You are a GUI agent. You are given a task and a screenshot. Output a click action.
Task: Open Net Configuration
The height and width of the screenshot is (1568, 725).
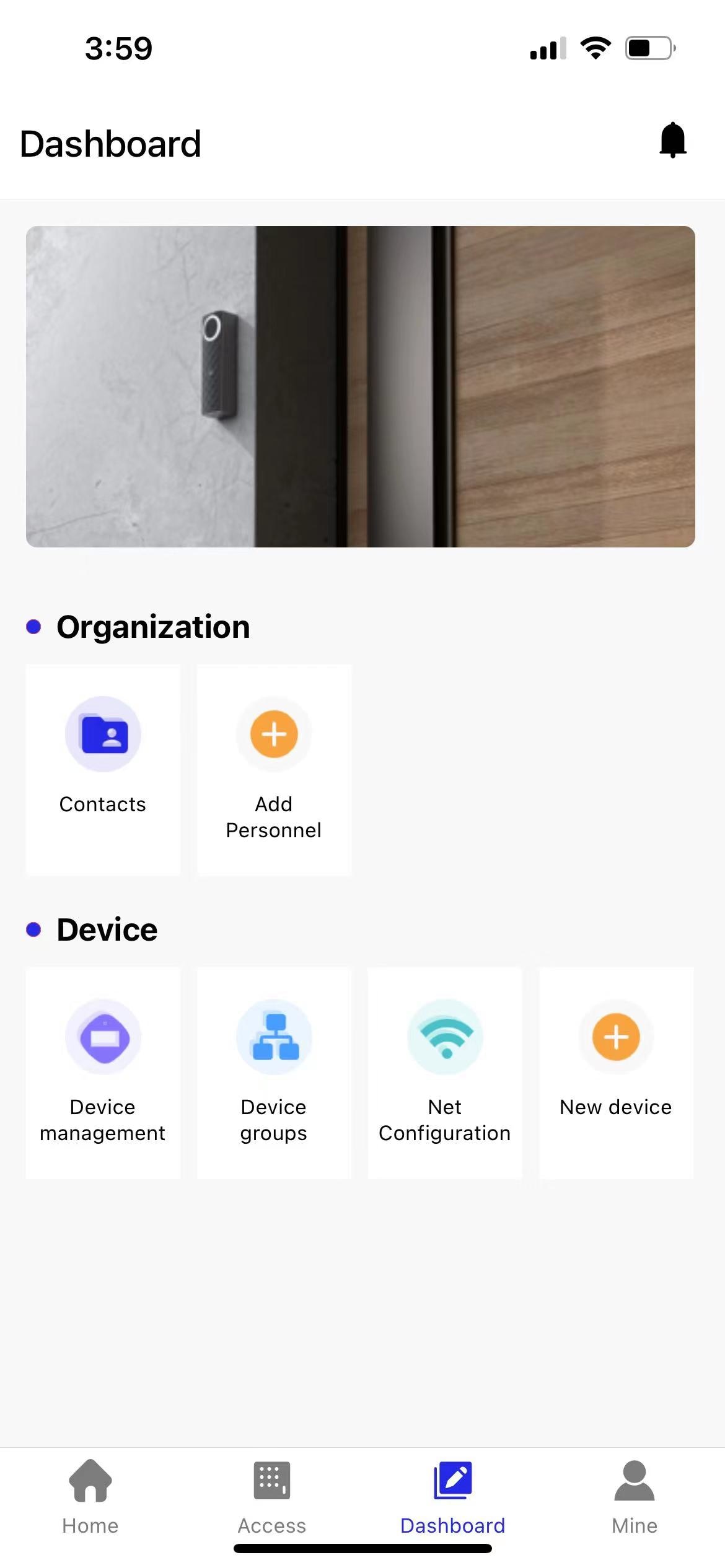point(445,1071)
